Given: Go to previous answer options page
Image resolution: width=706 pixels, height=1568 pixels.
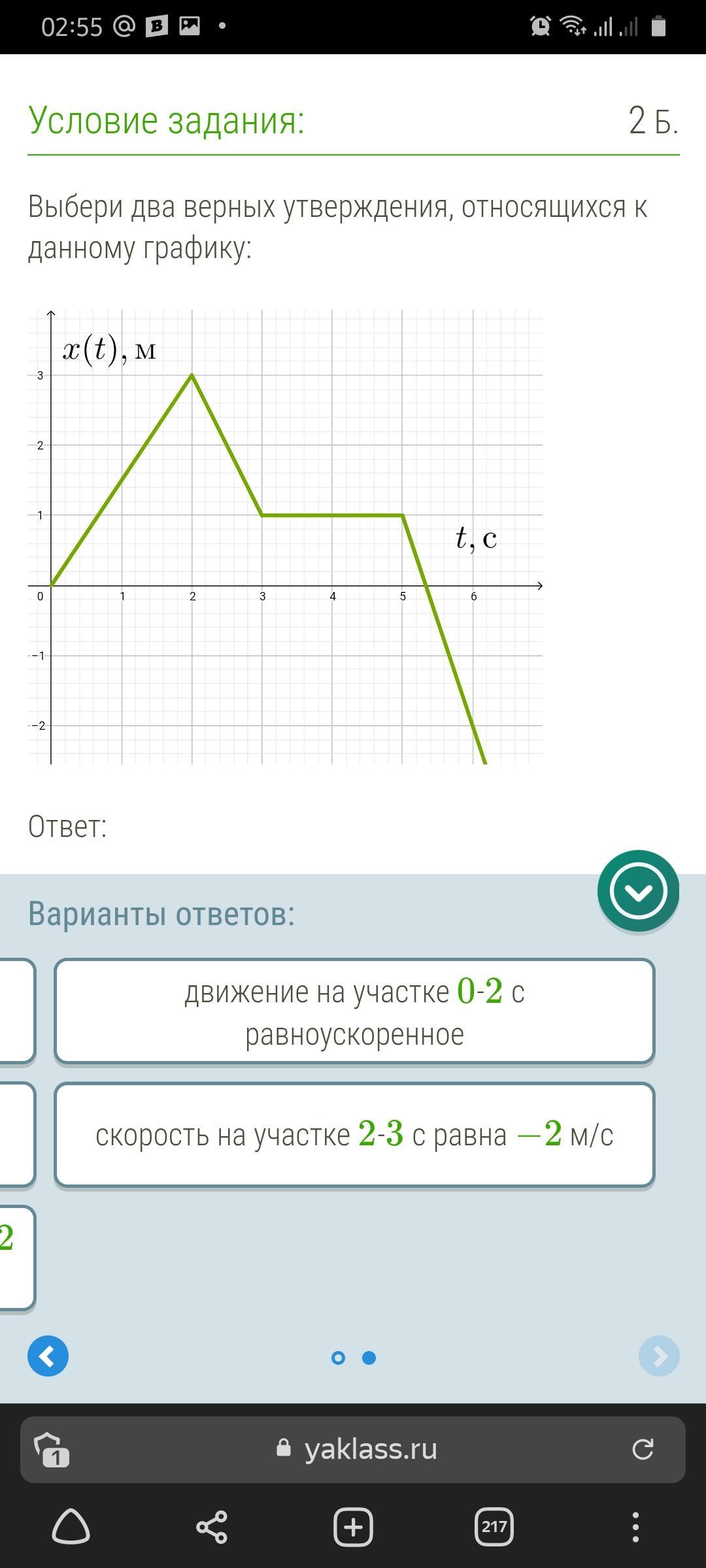Looking at the screenshot, I should [x=48, y=1356].
